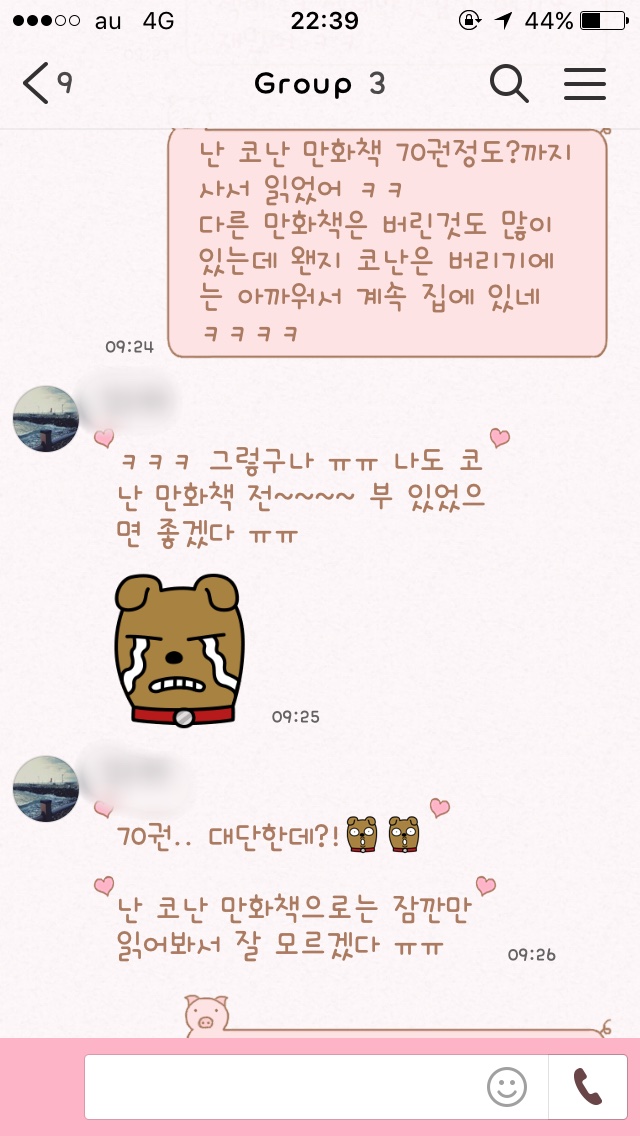640x1136 pixels.
Task: Search within the Group 3 chat
Action: point(509,83)
